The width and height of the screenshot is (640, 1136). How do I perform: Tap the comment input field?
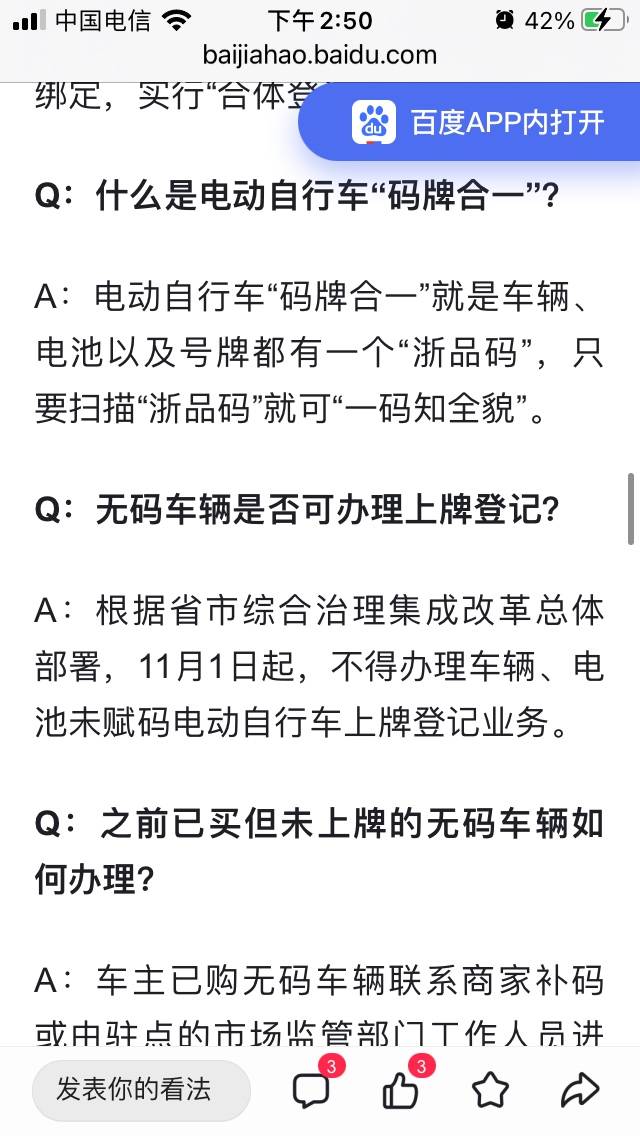[x=141, y=1090]
